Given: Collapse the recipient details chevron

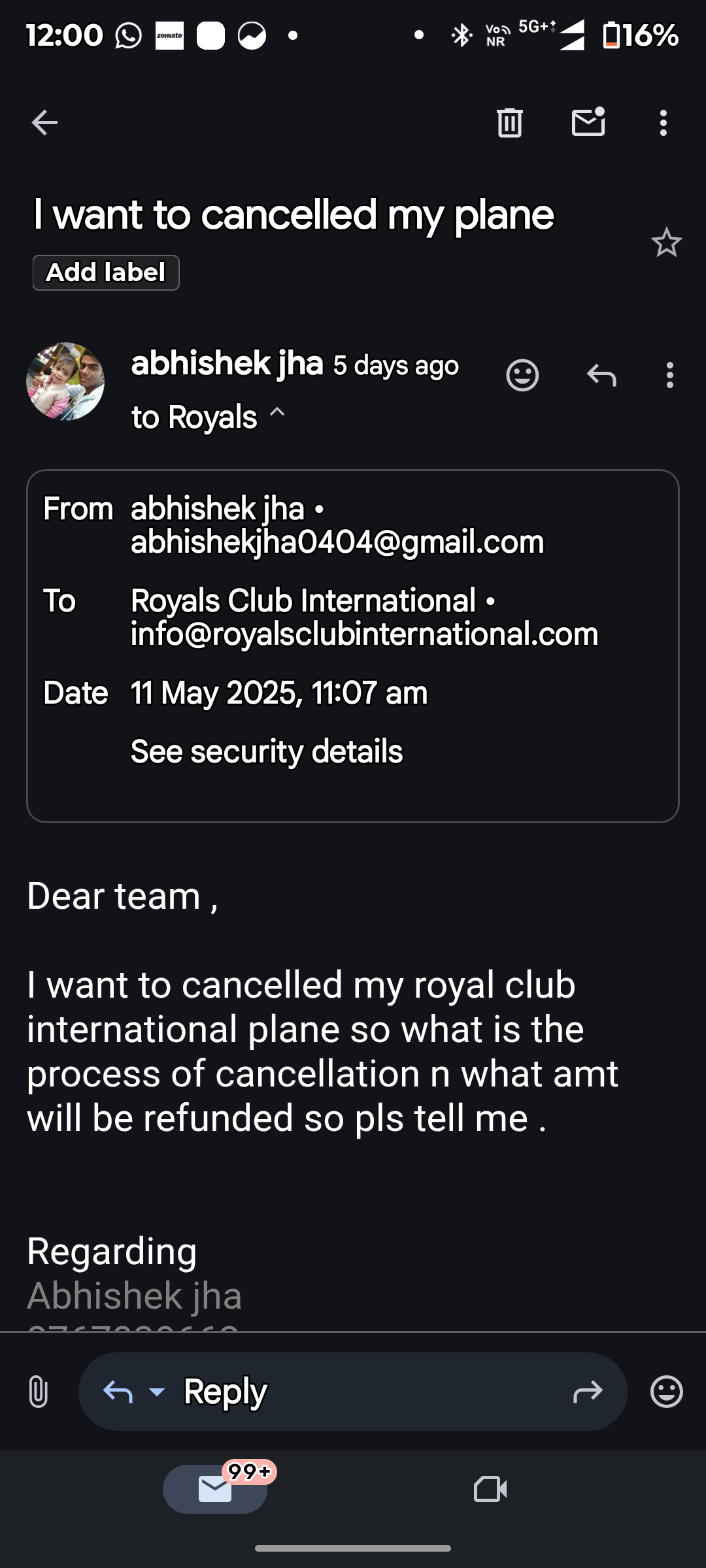Looking at the screenshot, I should tap(277, 413).
